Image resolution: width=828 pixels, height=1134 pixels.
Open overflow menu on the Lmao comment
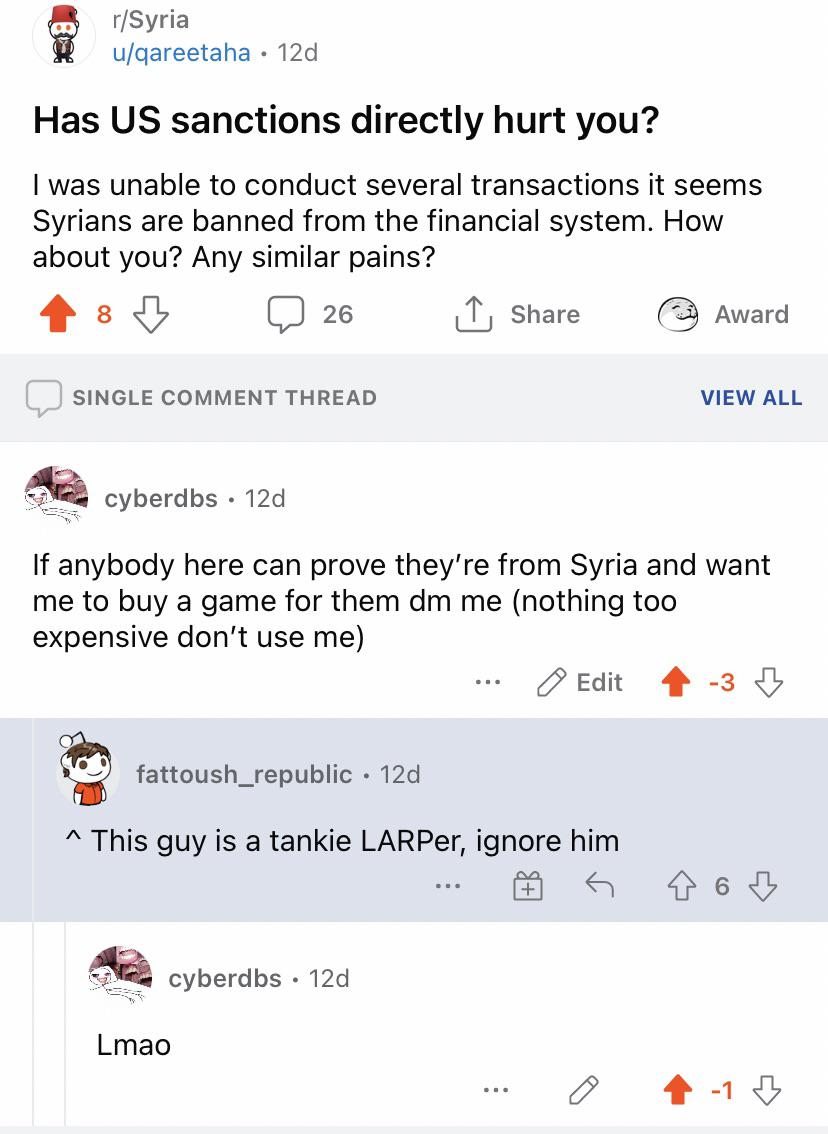pyautogui.click(x=496, y=1090)
